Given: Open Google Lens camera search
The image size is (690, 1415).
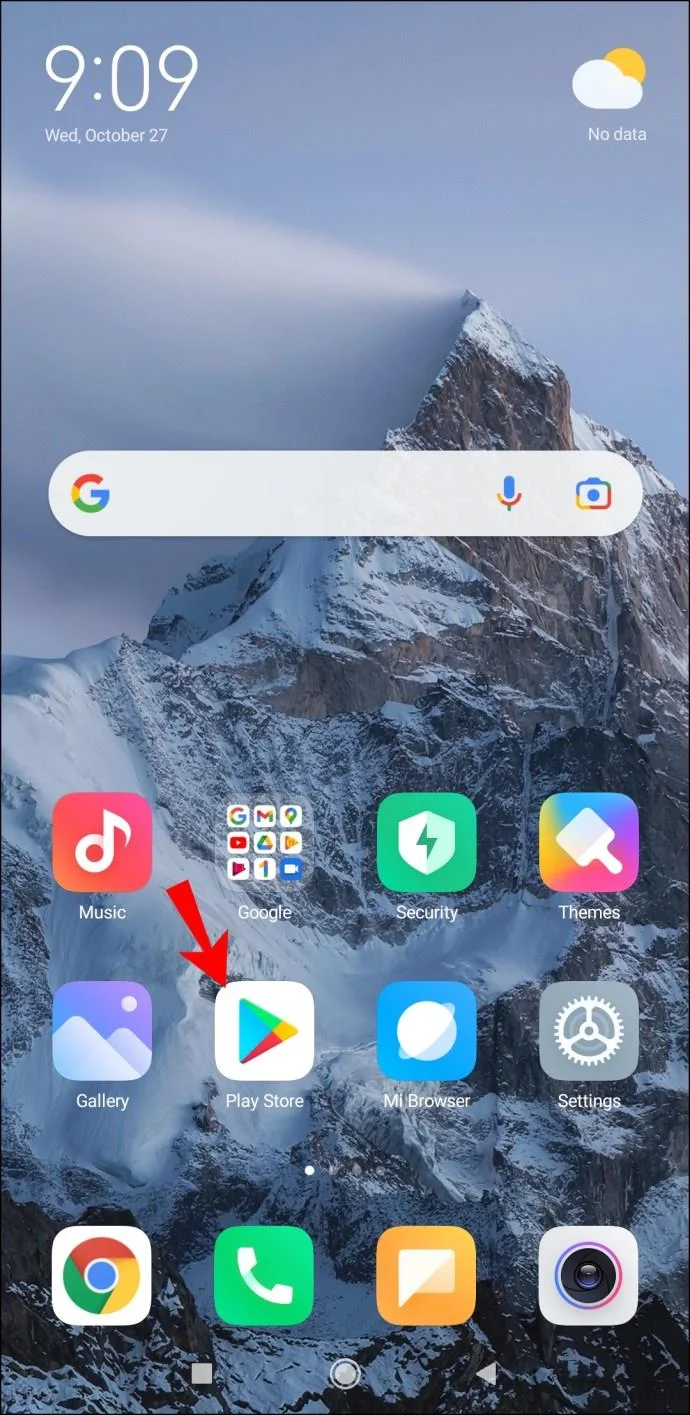Looking at the screenshot, I should 592,493.
